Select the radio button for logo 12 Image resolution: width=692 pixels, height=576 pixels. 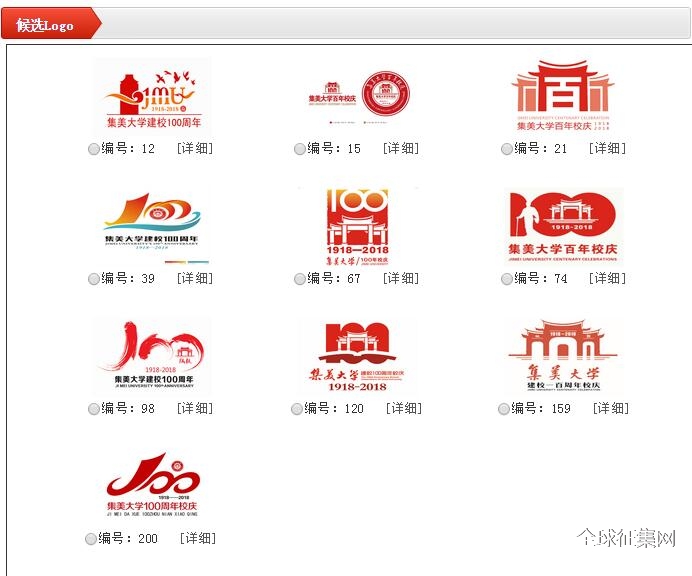tap(94, 149)
